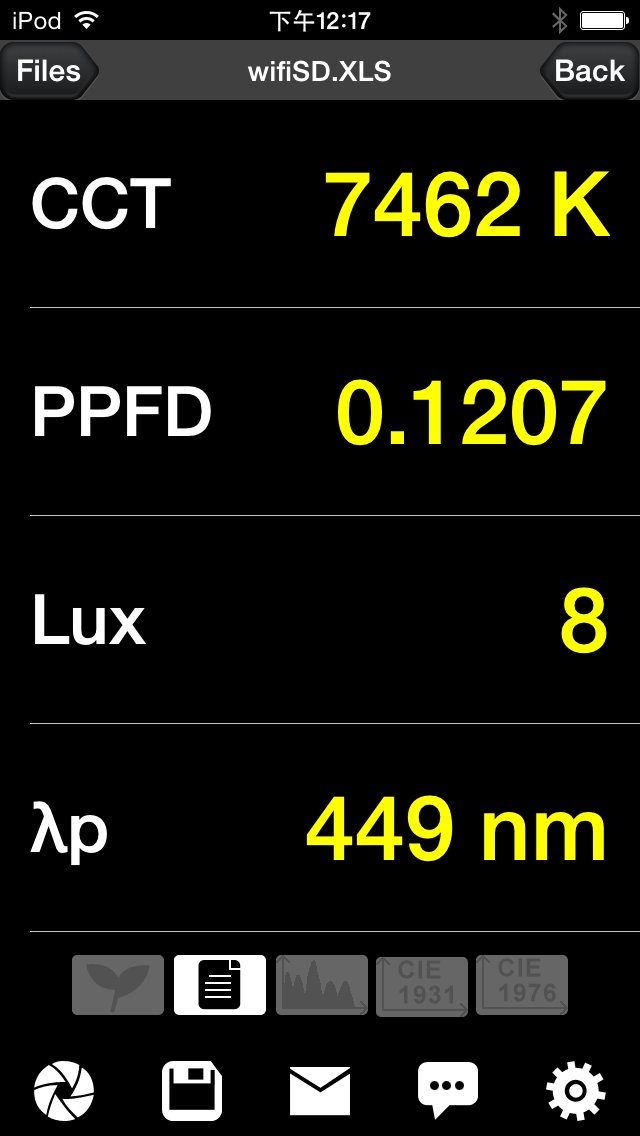Open the Files list
Image resolution: width=640 pixels, height=1136 pixels.
click(x=49, y=71)
